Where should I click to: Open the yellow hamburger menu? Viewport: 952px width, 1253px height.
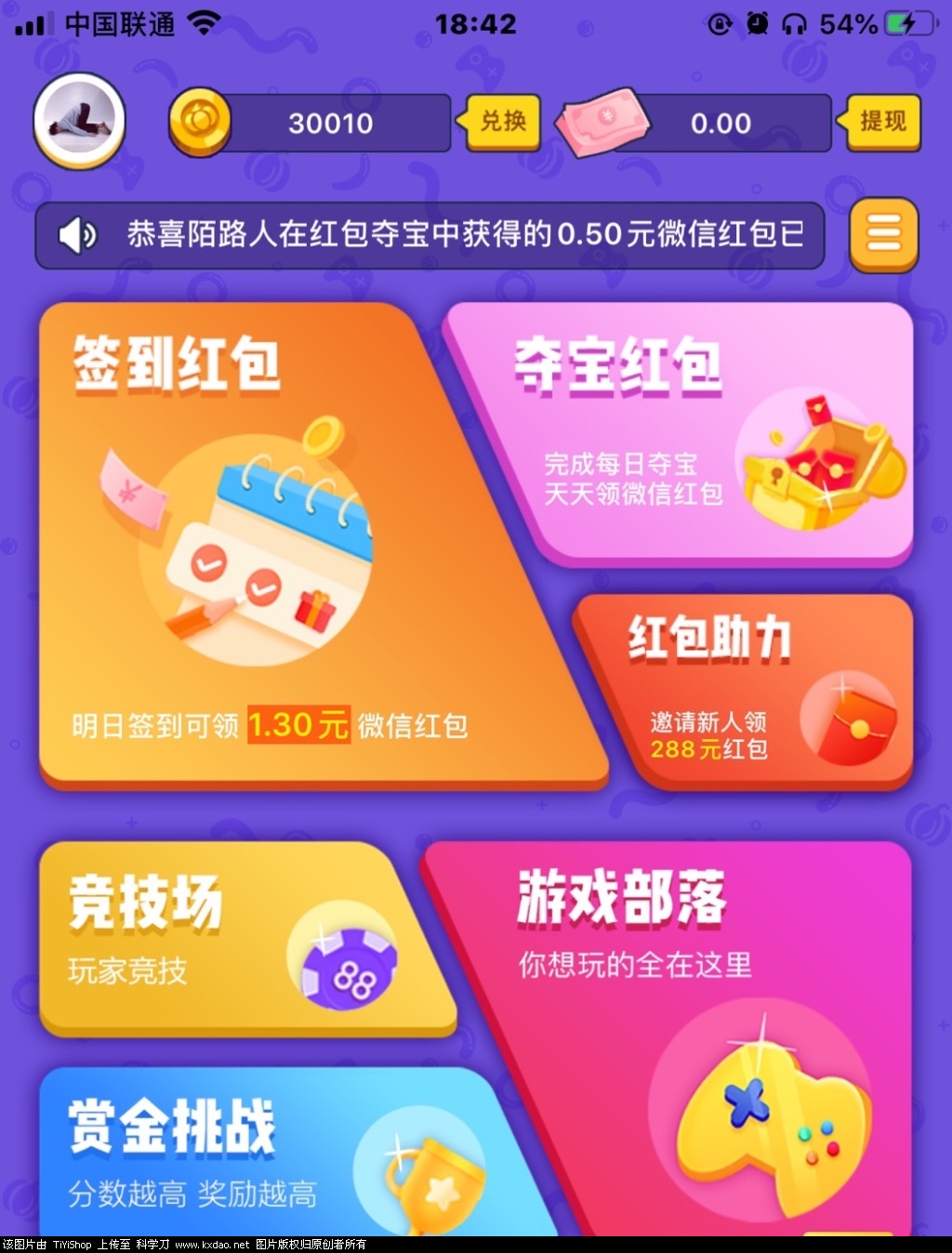click(x=883, y=233)
